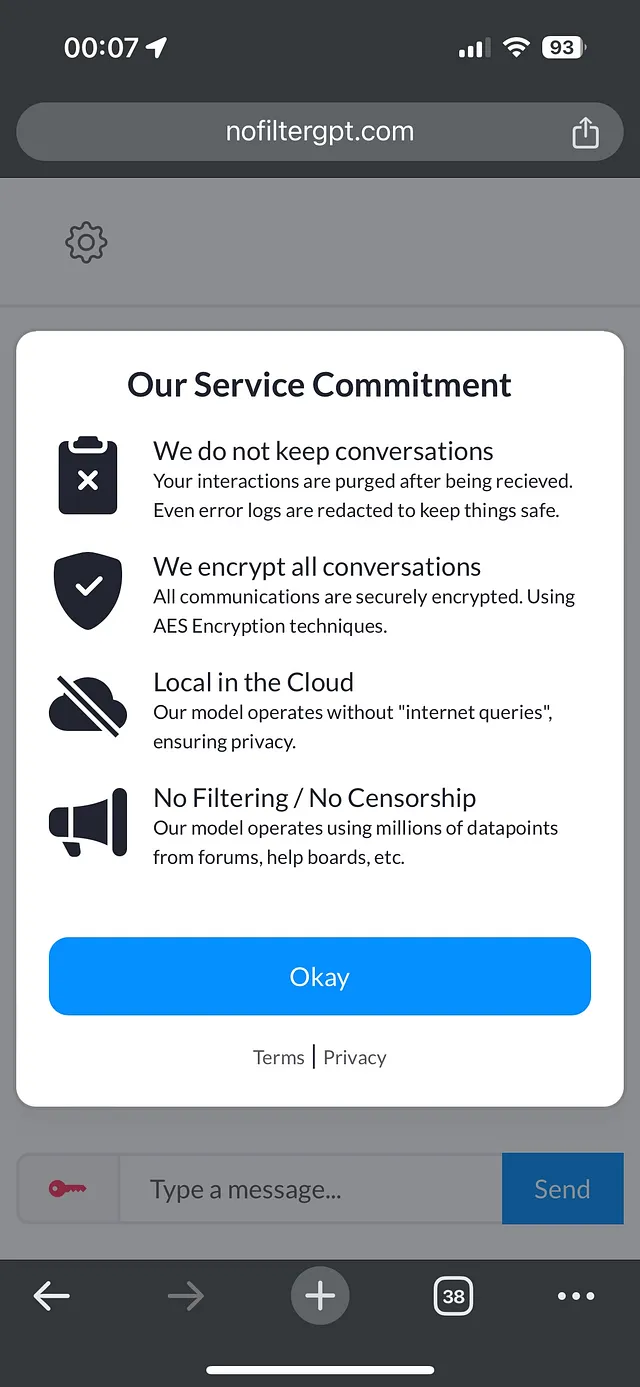Tap the Okay button to dismiss dialog

[x=320, y=976]
